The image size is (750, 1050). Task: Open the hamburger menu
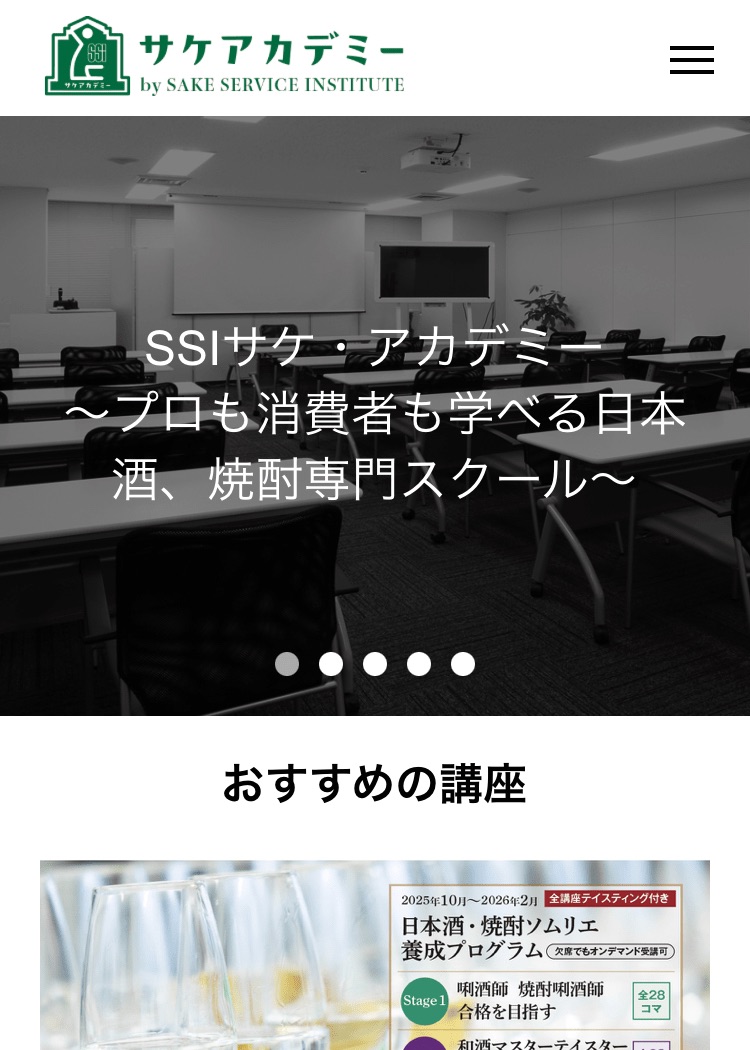coord(691,60)
